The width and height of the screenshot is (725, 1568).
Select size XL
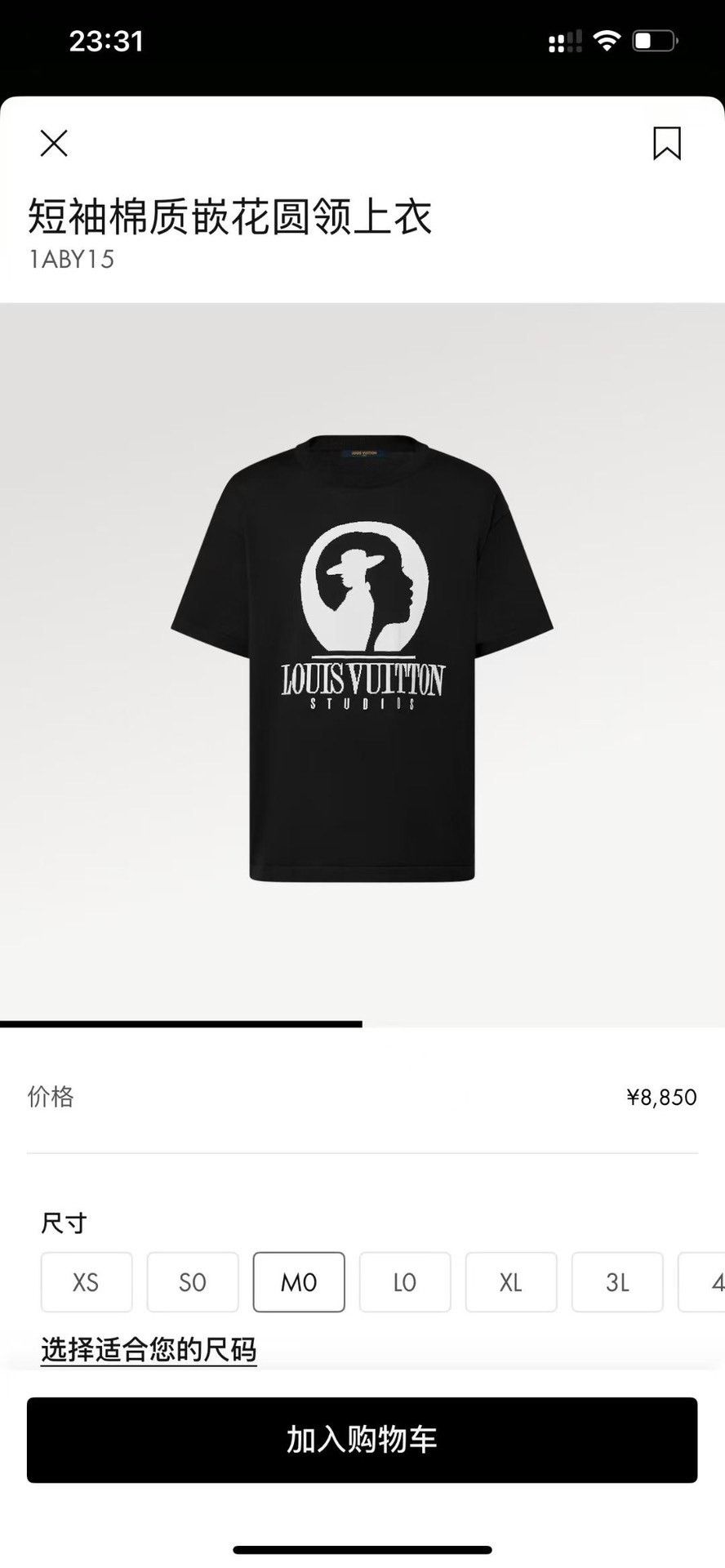point(511,1282)
